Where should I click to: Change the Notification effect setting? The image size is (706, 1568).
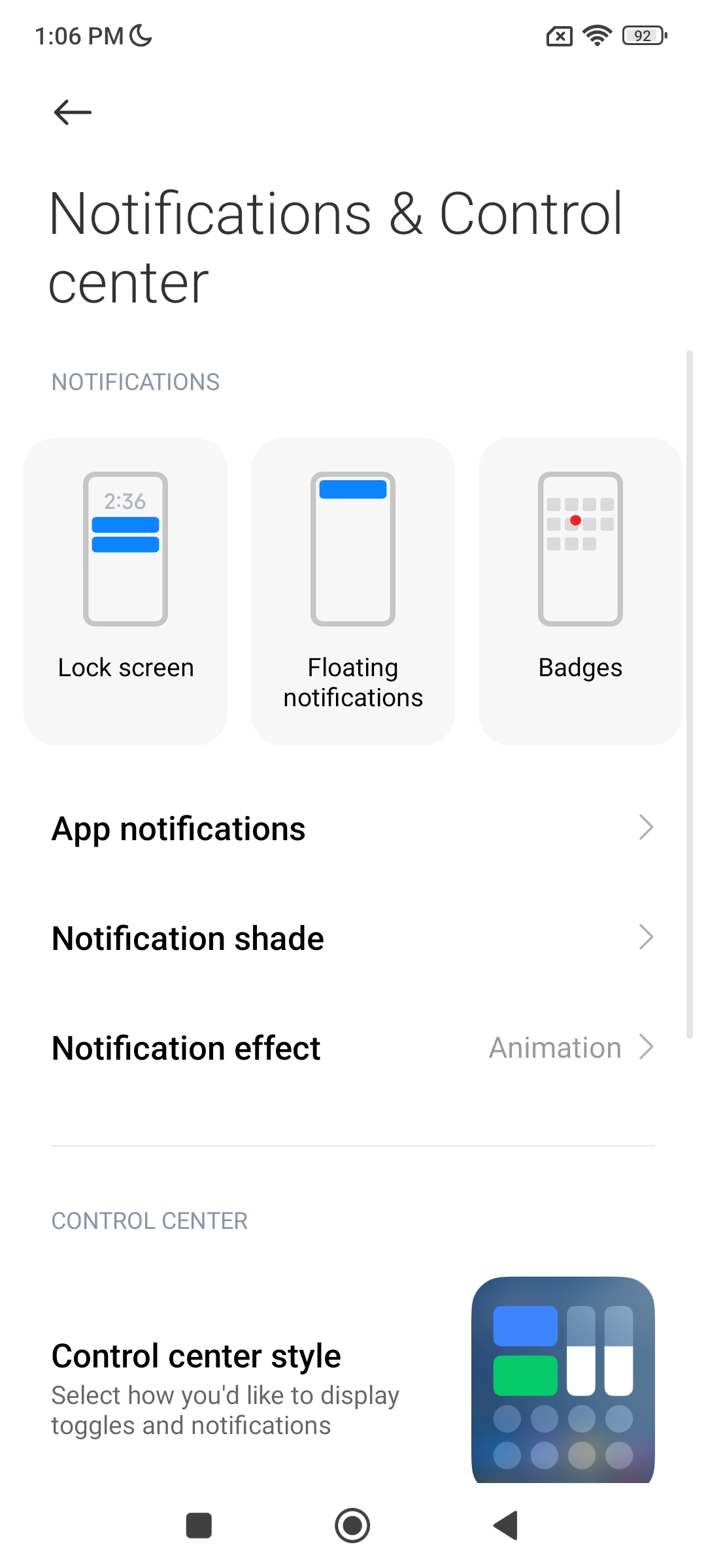point(353,1048)
